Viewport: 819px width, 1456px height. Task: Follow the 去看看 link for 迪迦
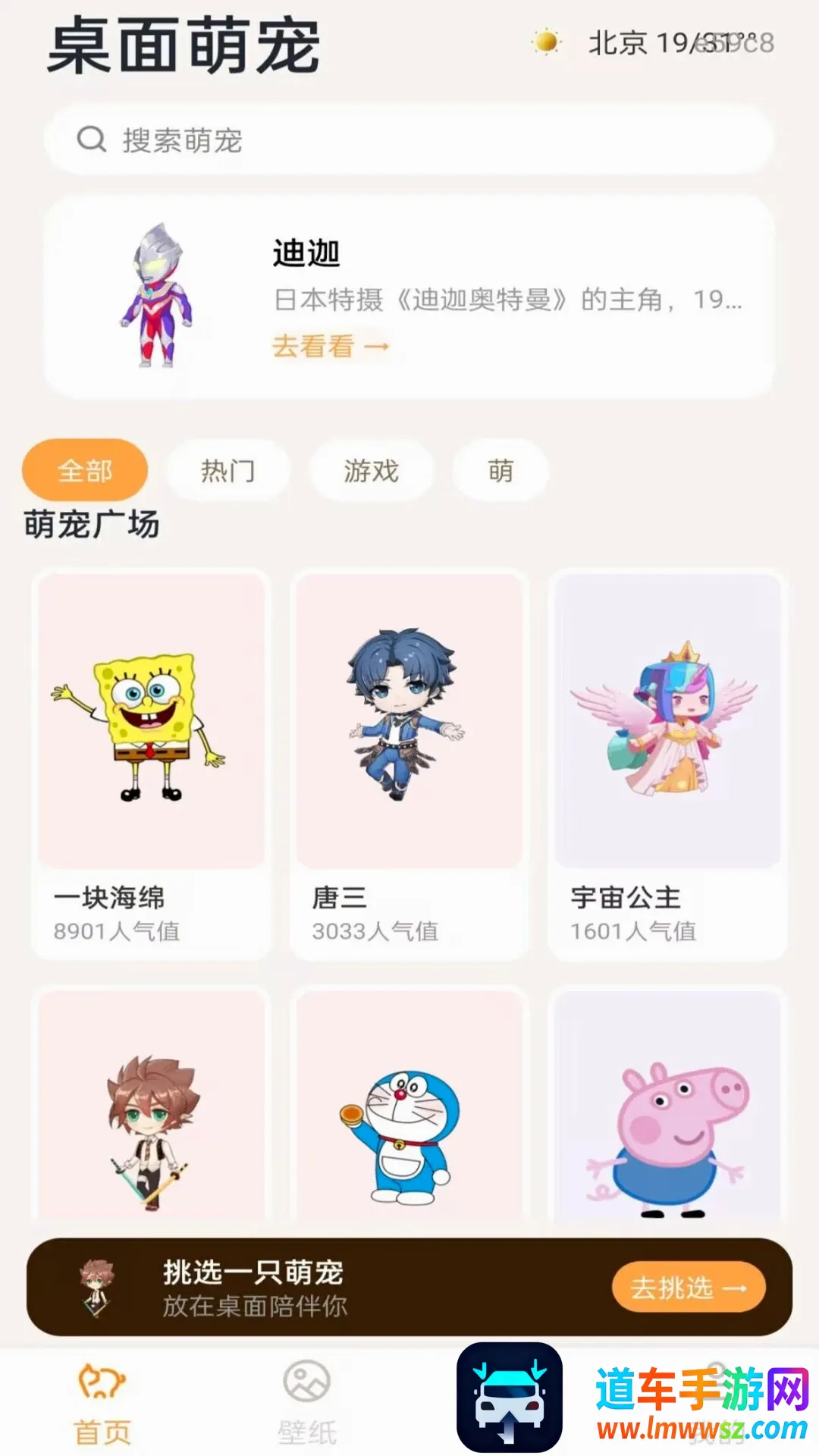pyautogui.click(x=331, y=347)
